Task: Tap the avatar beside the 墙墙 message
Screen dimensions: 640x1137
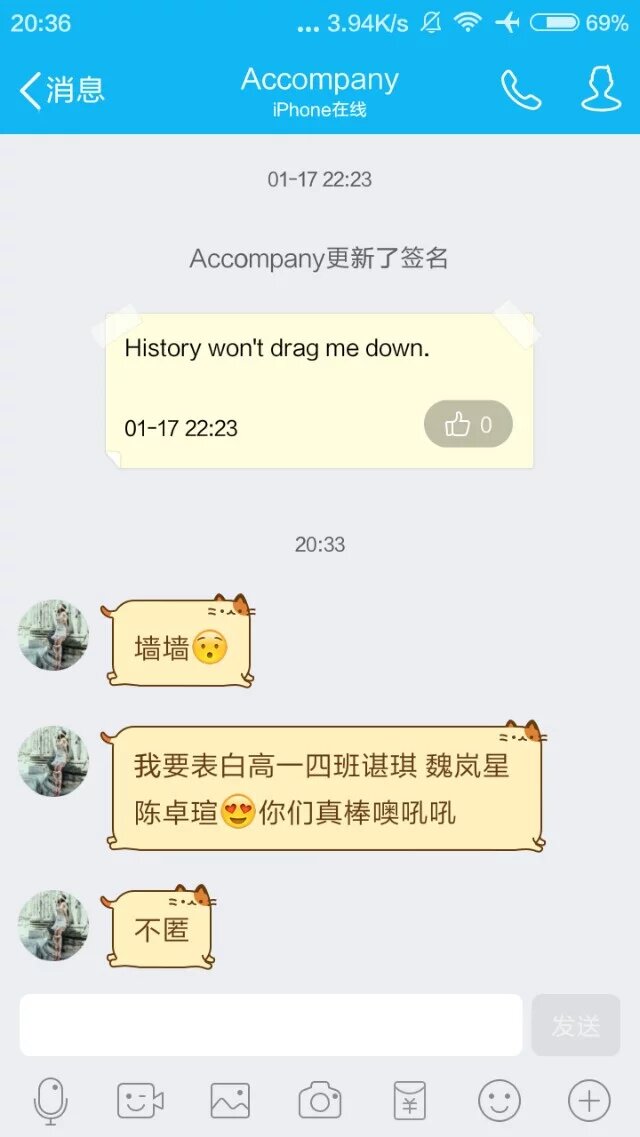Action: [x=54, y=635]
